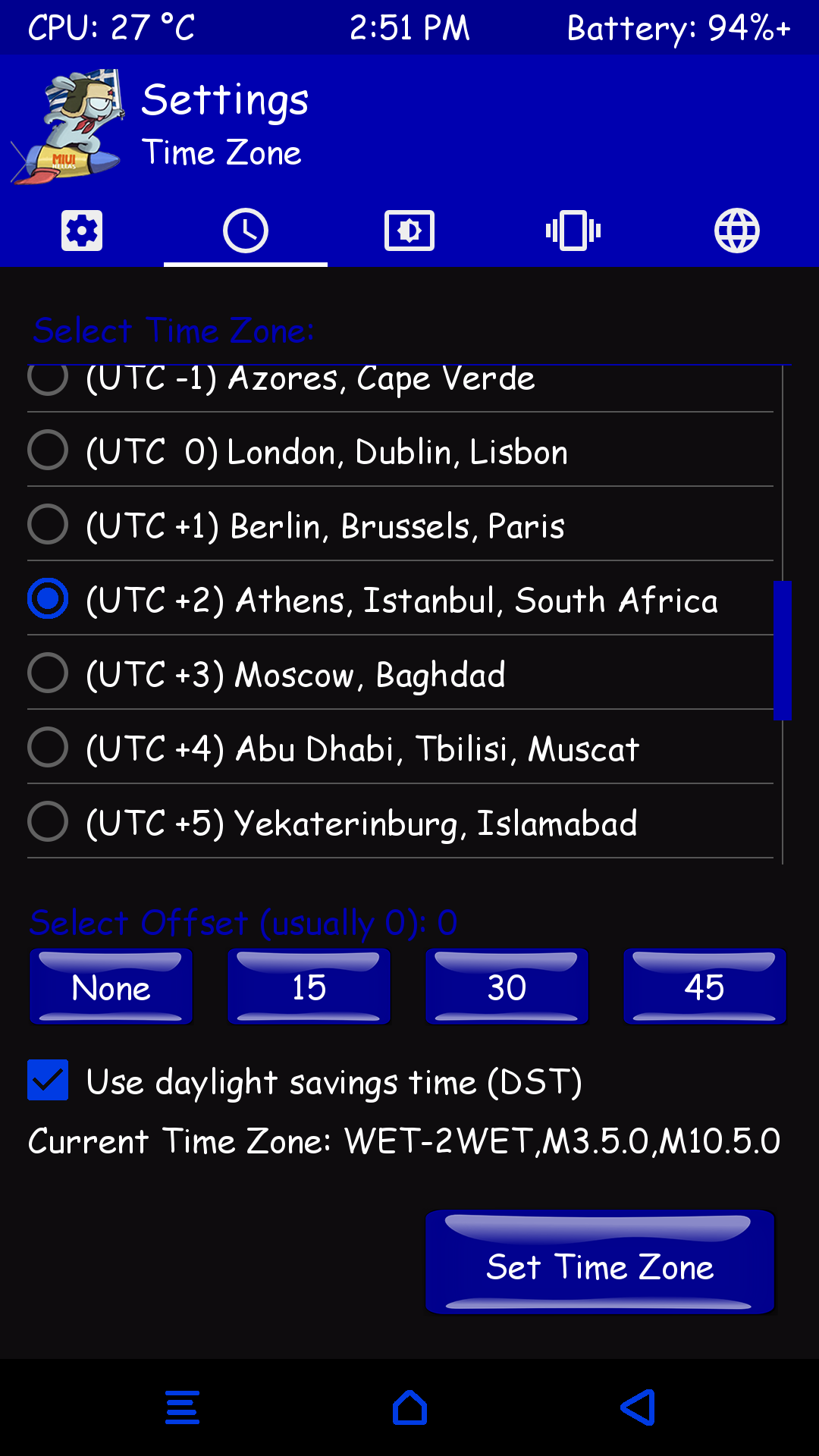
Task: Set offset to None
Action: (111, 987)
